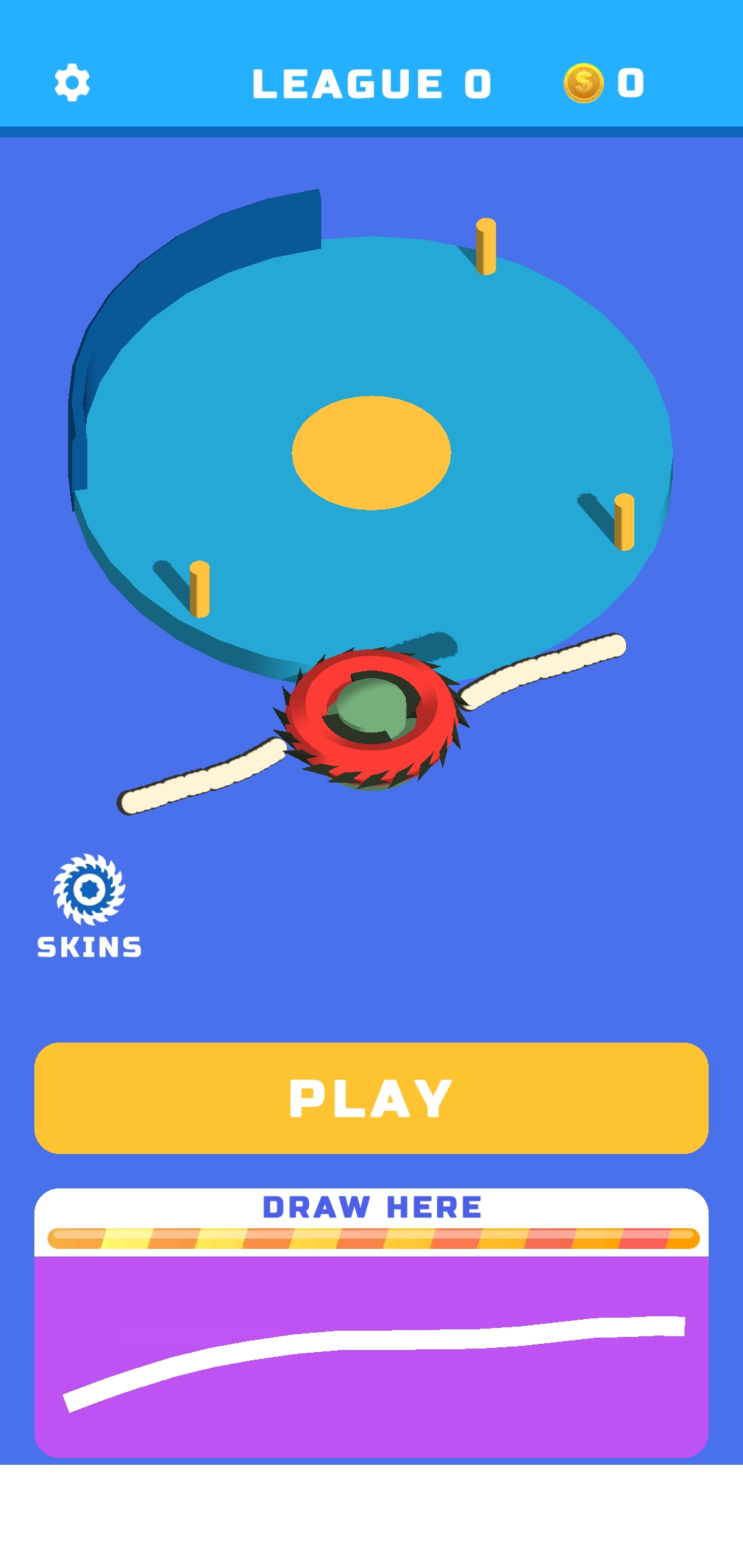Tap the purple Draw Here area
This screenshot has height=1568, width=743.
(x=371, y=1355)
